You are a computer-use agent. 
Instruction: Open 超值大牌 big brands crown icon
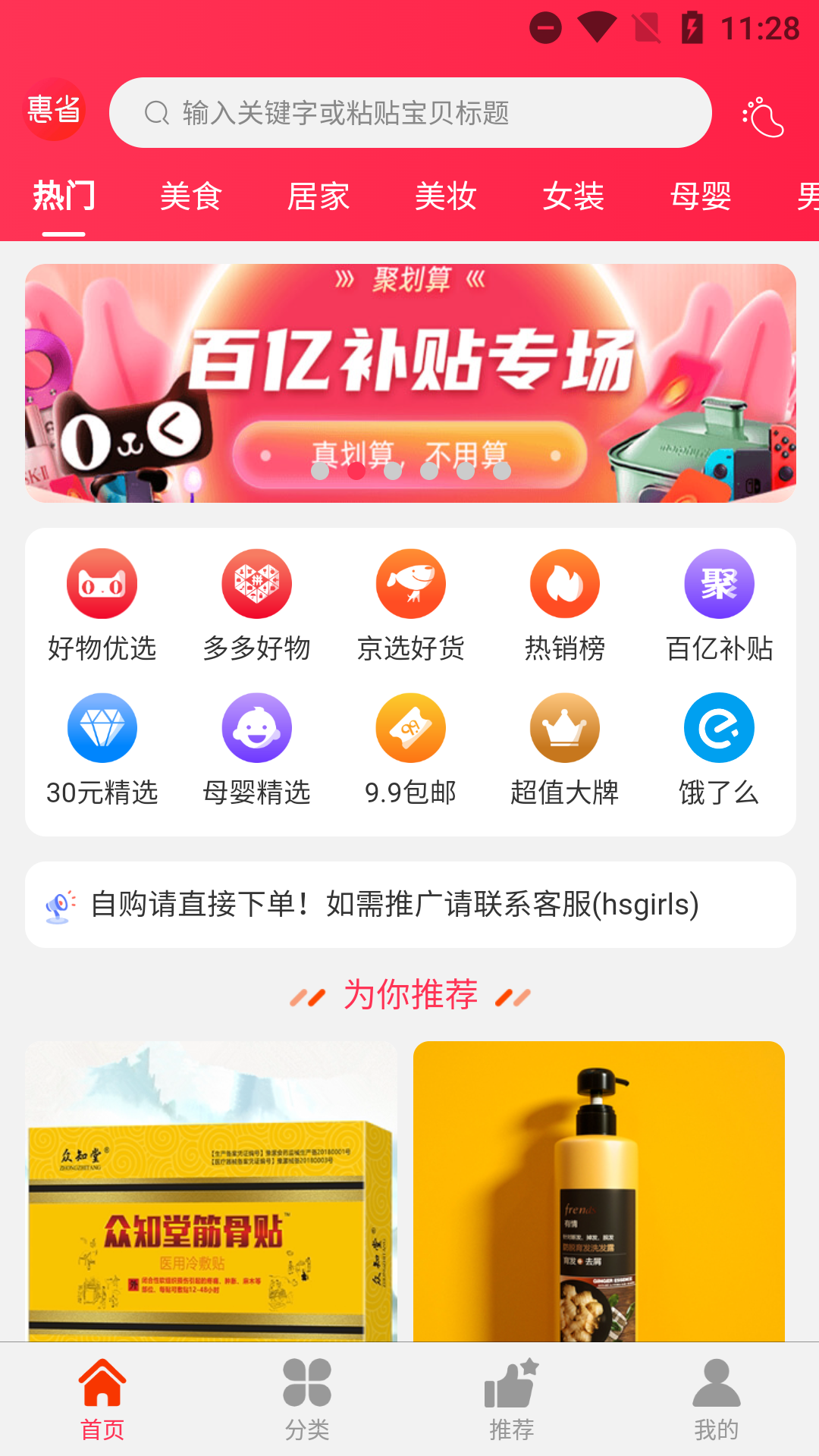point(564,751)
